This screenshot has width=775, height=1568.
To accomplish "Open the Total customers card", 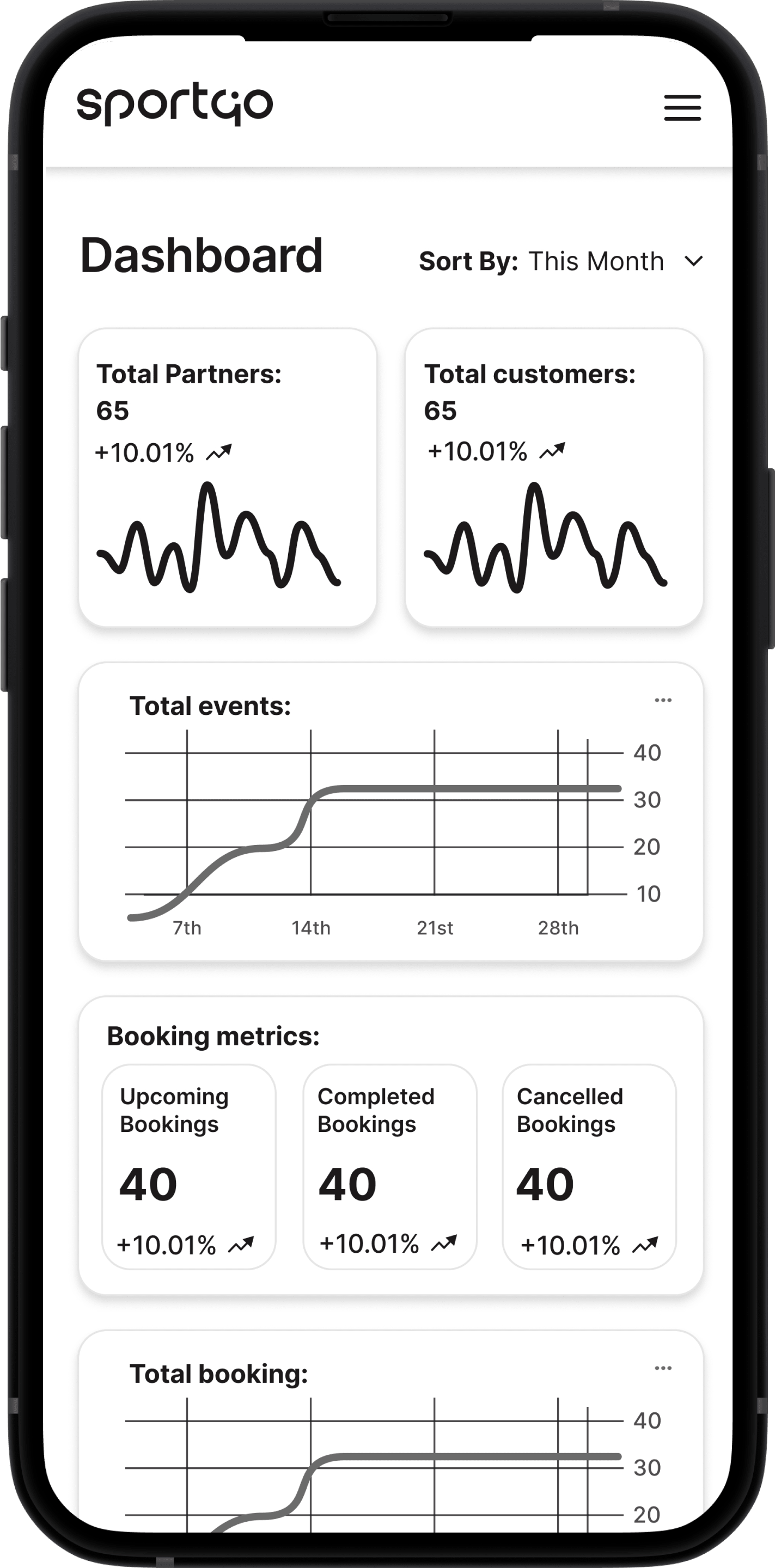I will coord(554,477).
